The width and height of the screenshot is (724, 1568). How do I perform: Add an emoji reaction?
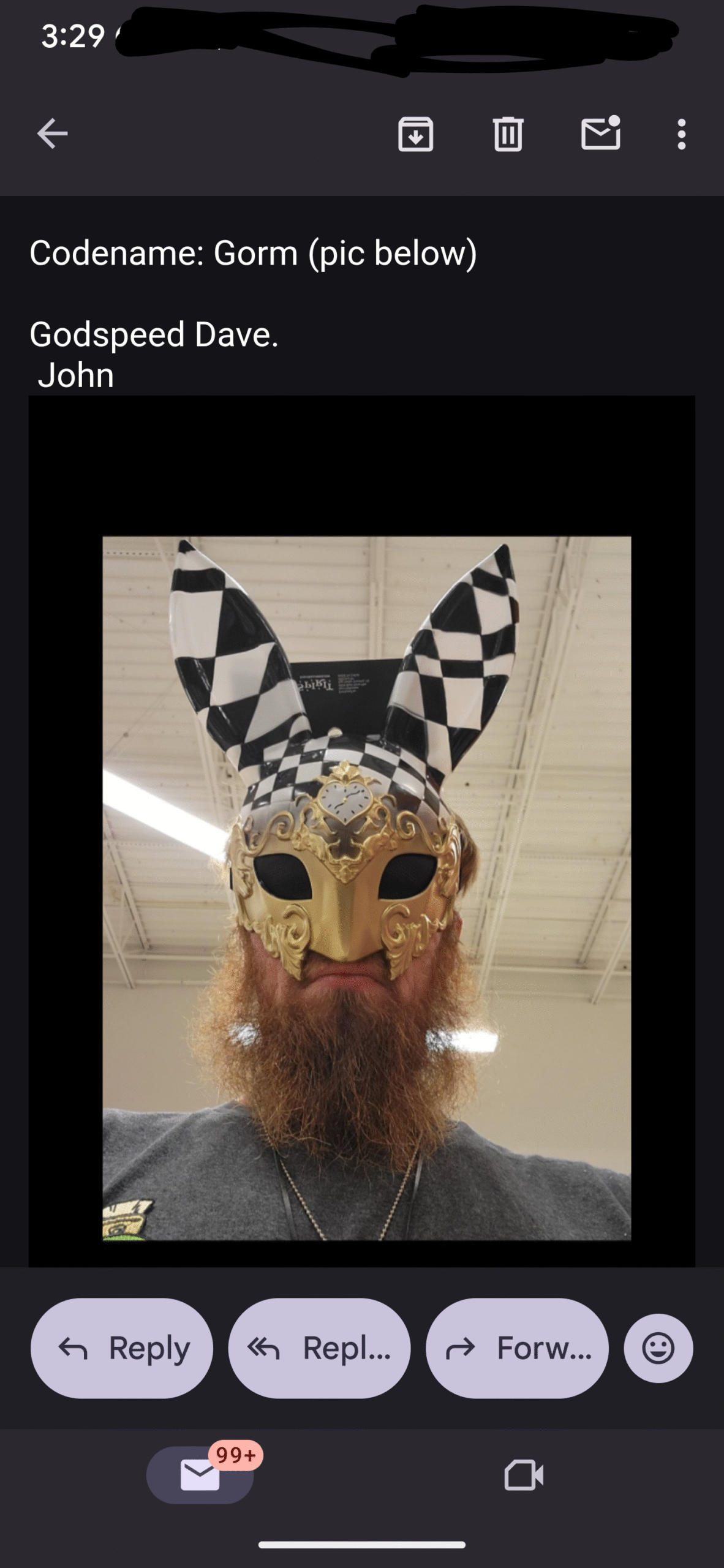coord(658,1348)
